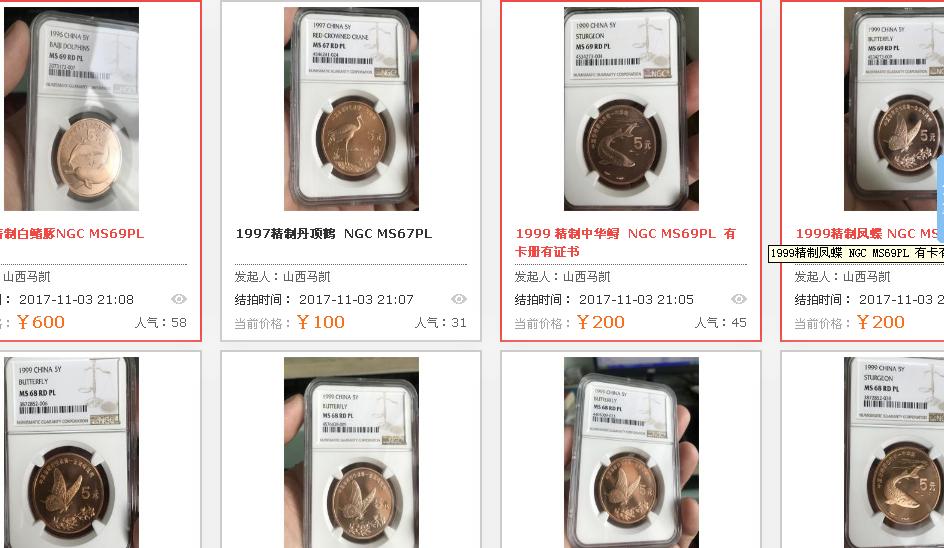Screen dimensions: 944x548
Task: Tap the eye icon on the 中华鲟 listing
Action: (739, 299)
